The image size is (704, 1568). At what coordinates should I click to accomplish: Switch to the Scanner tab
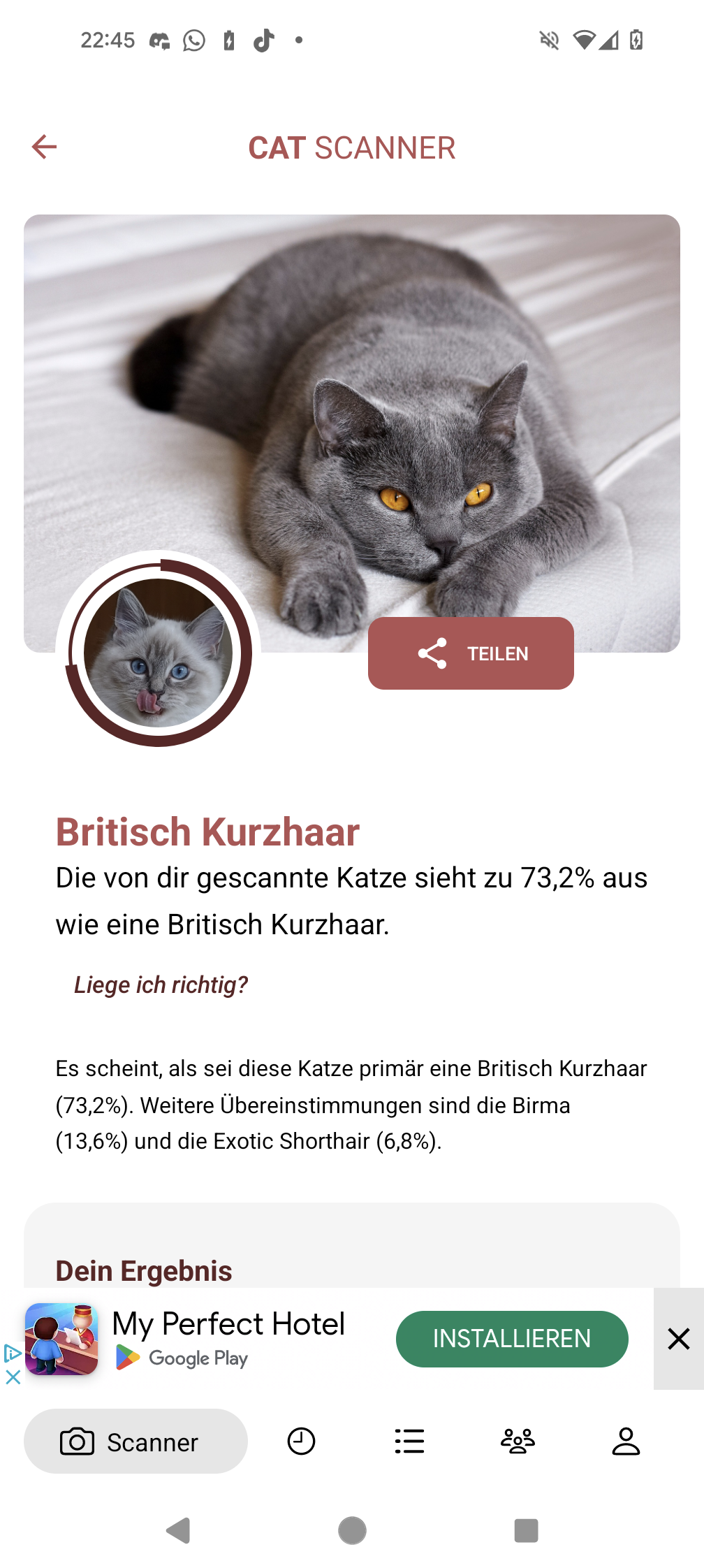pyautogui.click(x=135, y=1442)
